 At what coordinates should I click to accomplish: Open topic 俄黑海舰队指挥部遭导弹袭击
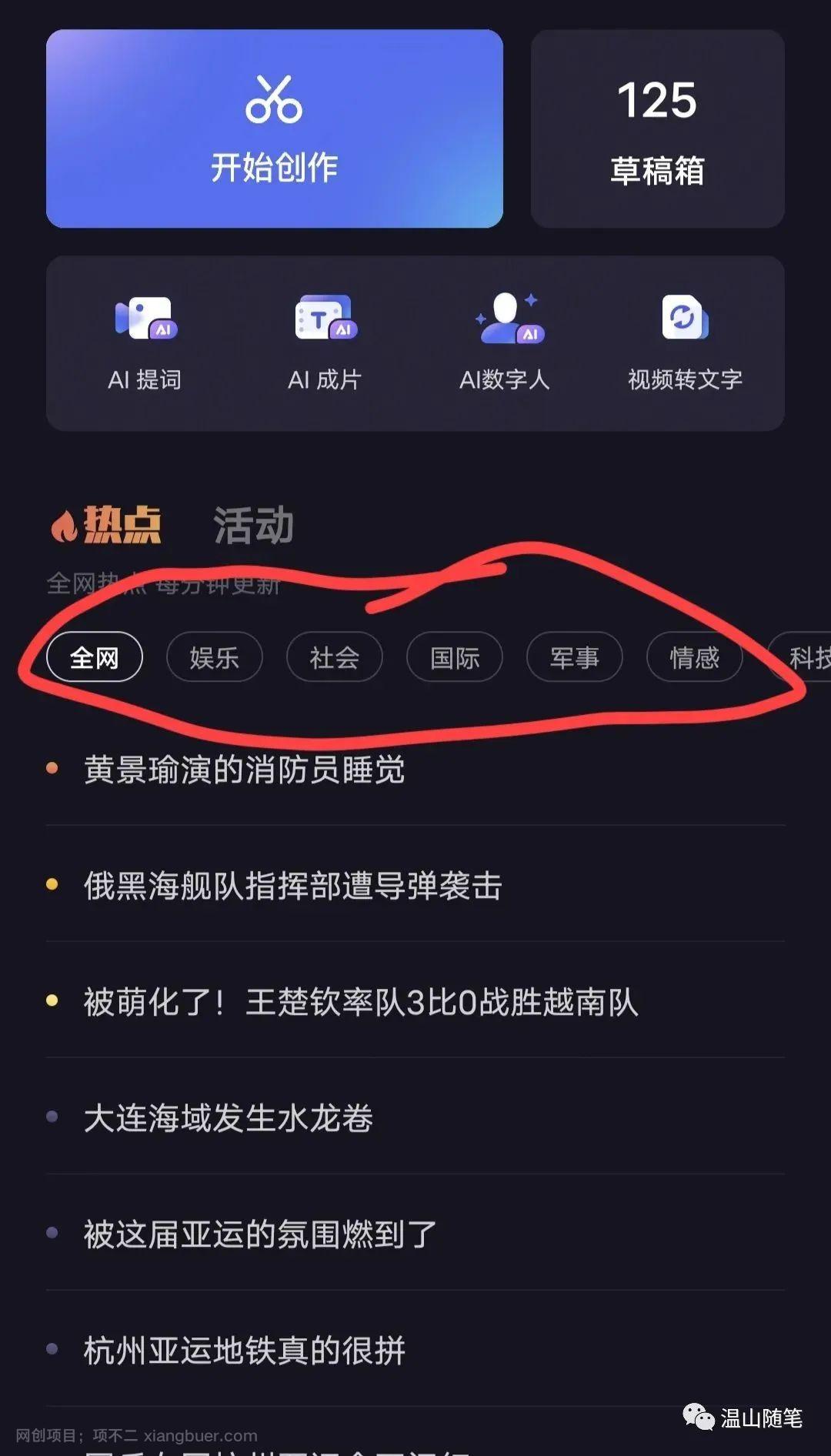pyautogui.click(x=293, y=886)
